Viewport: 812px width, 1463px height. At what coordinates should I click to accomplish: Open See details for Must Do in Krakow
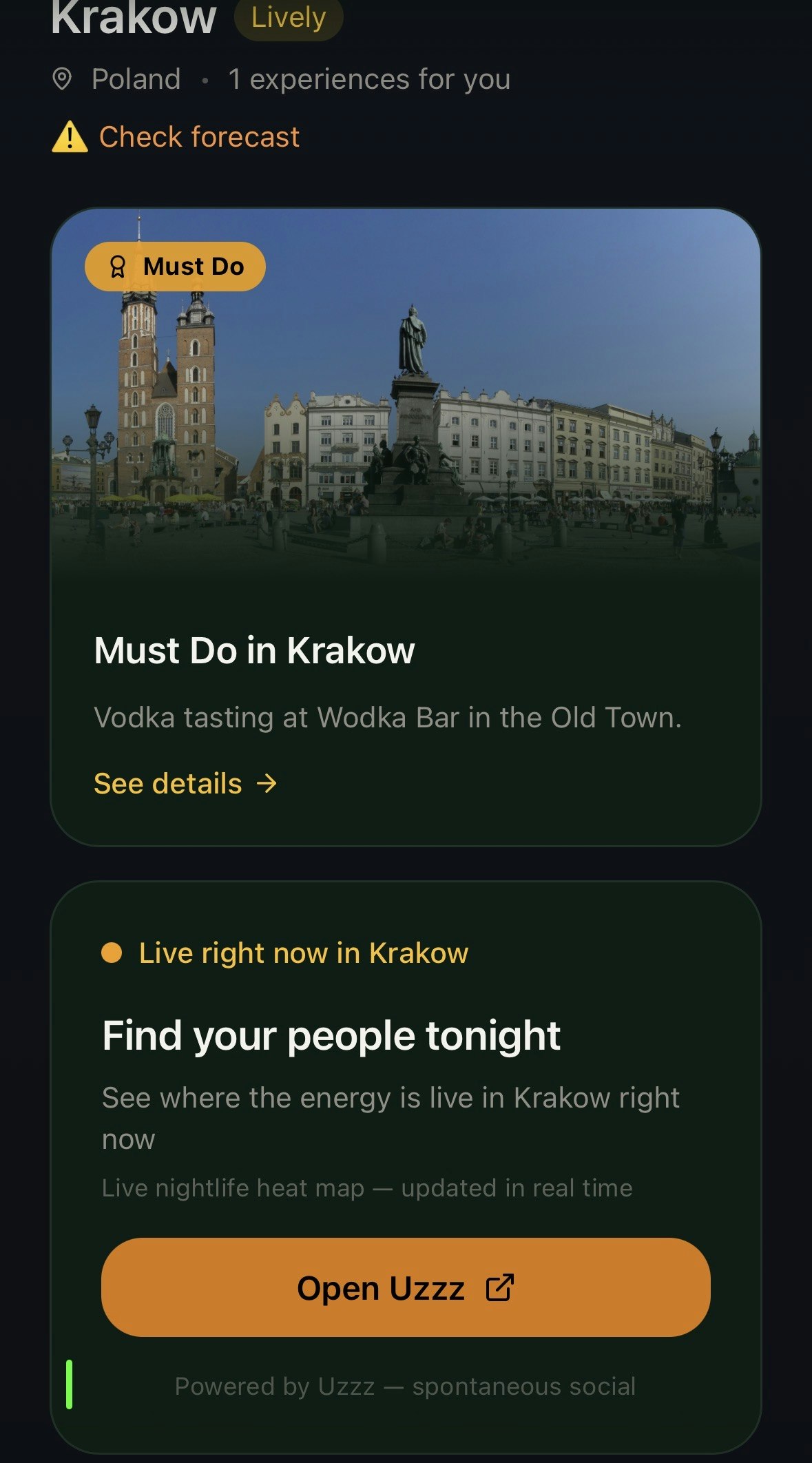(185, 783)
